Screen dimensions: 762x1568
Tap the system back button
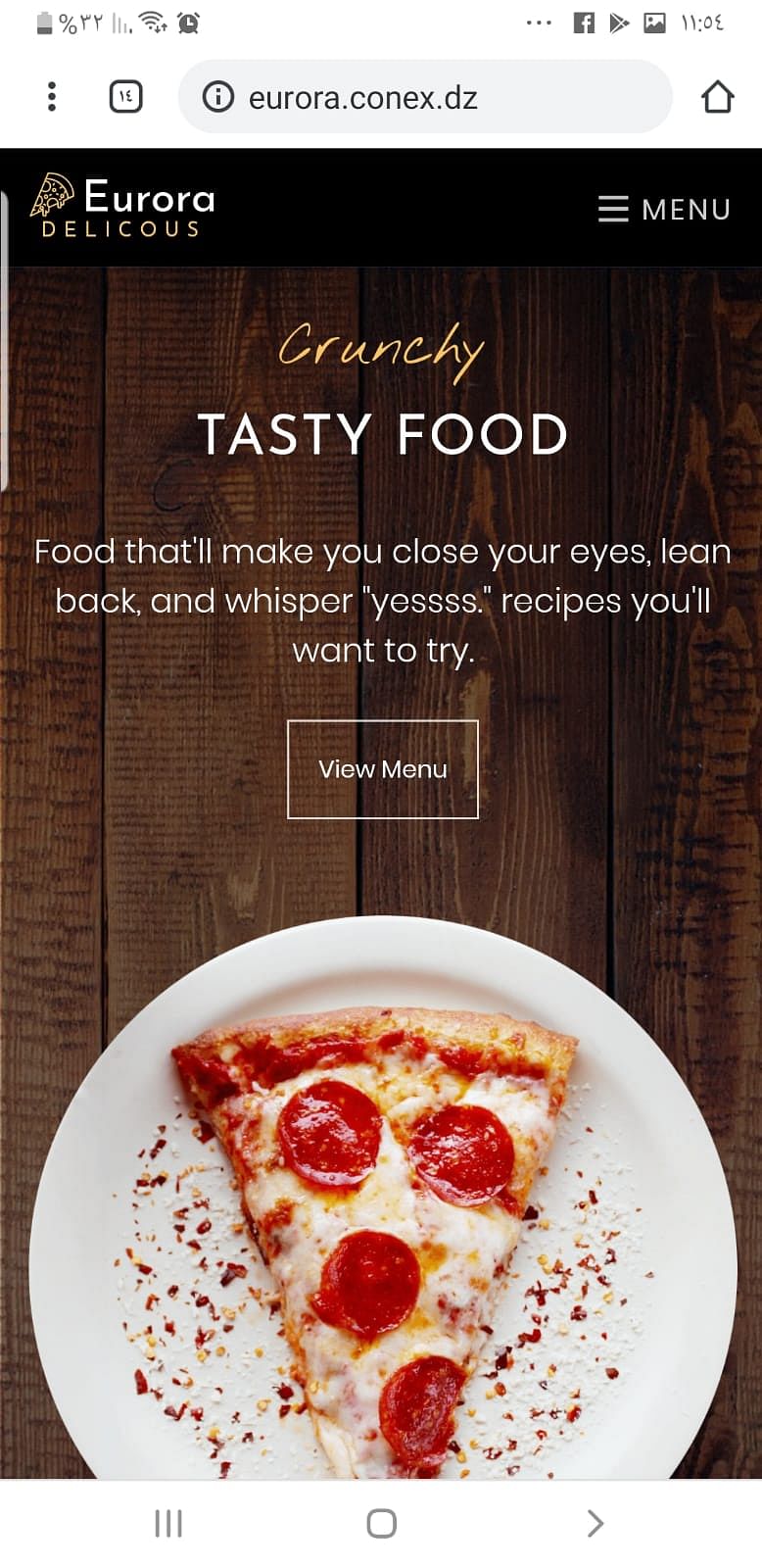click(595, 1523)
